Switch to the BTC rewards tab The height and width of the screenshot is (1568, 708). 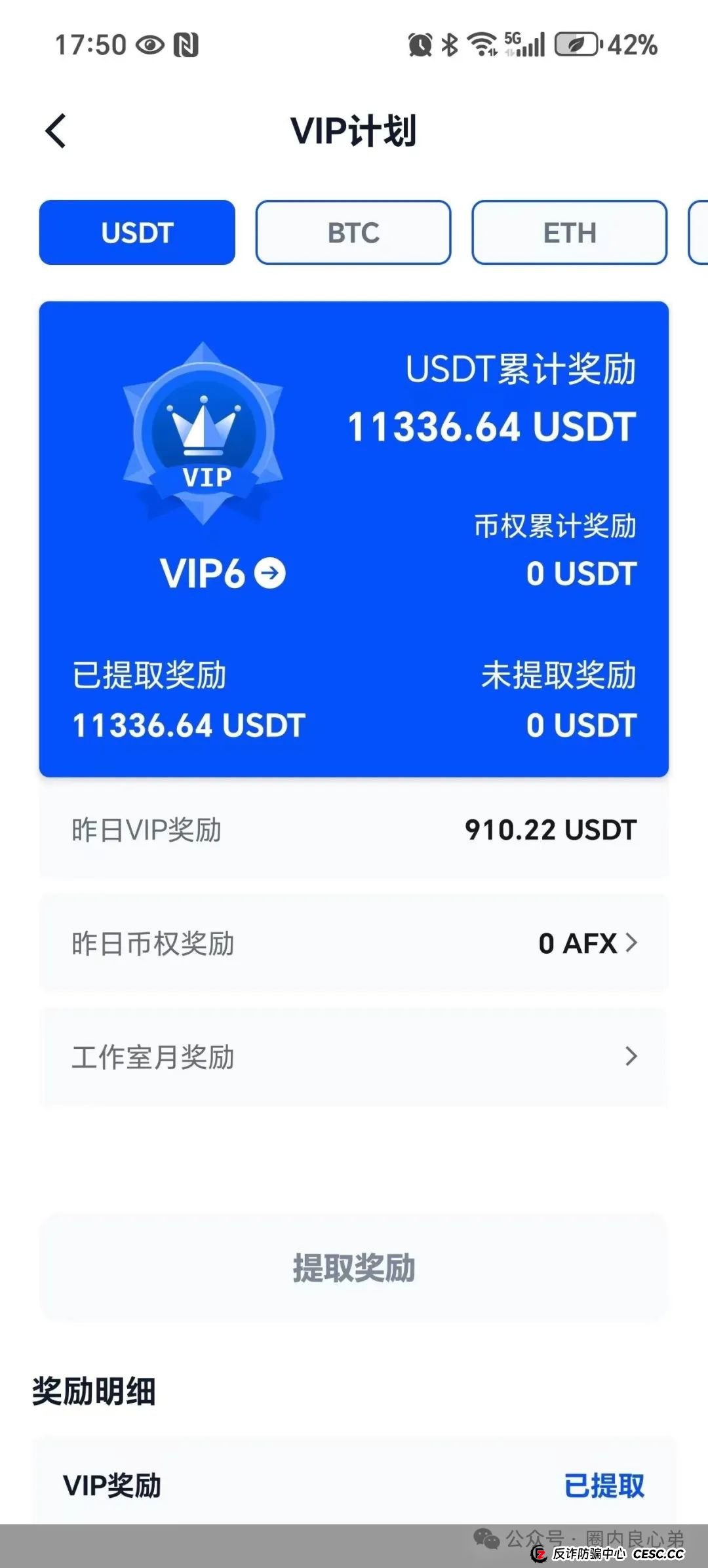click(x=353, y=233)
